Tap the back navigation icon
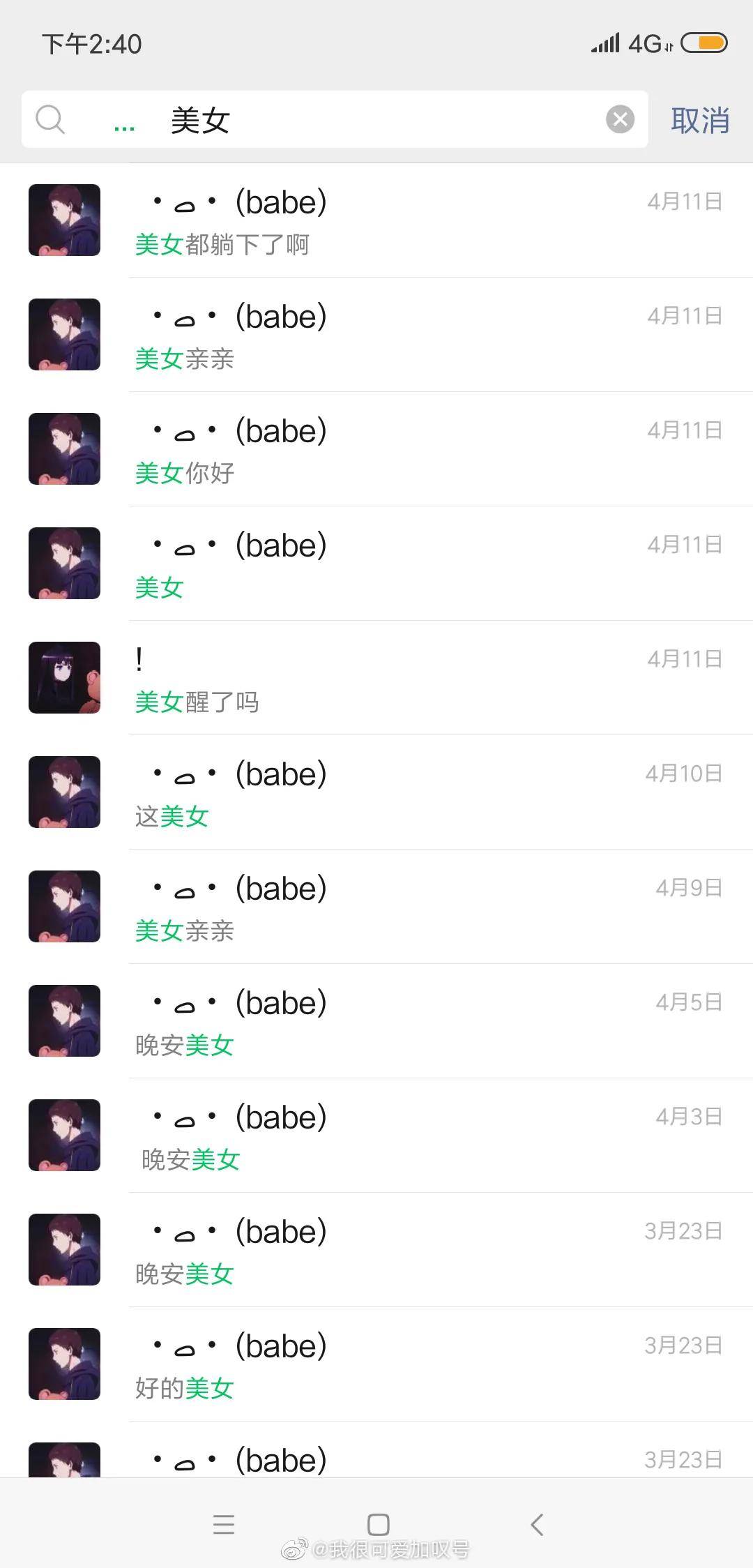The height and width of the screenshot is (1568, 753). tap(537, 1525)
